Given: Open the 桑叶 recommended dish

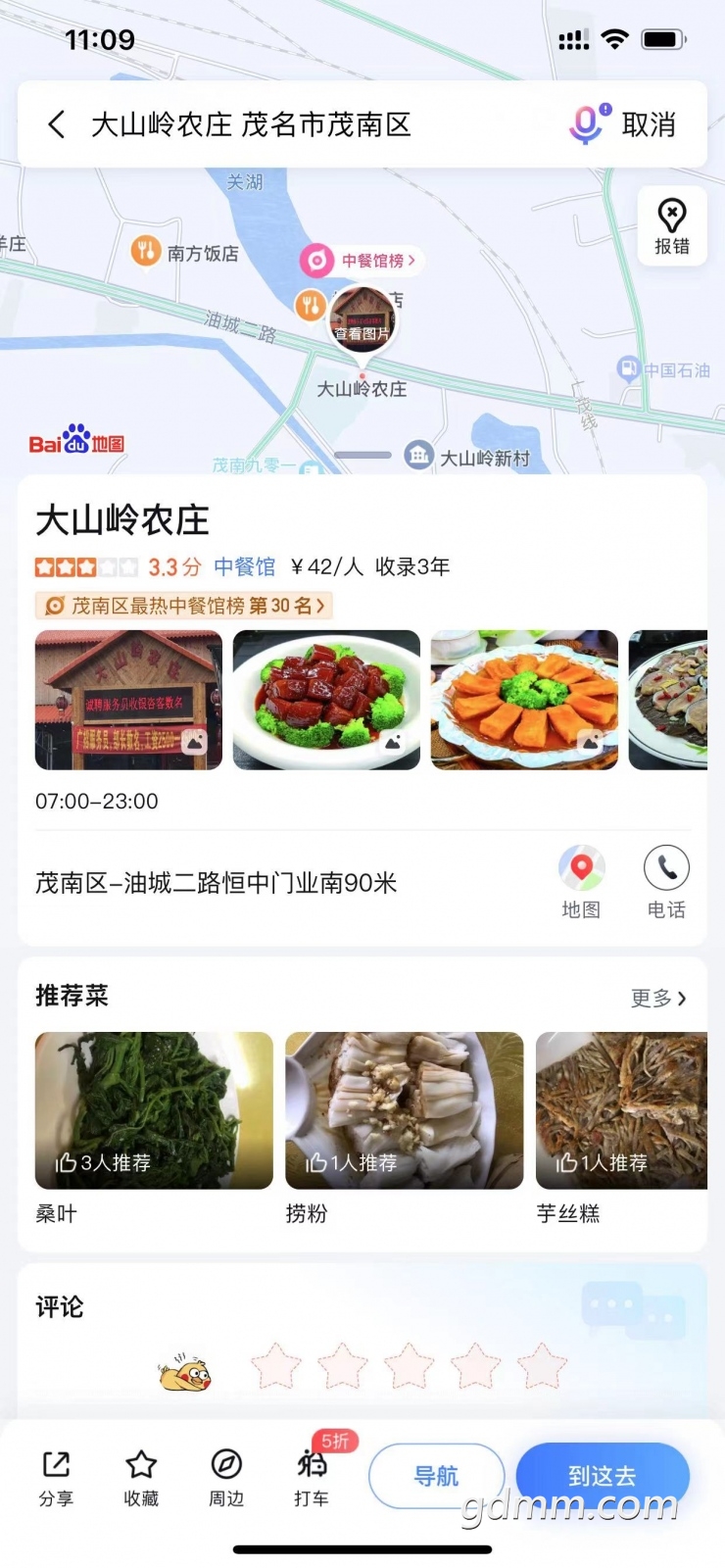Looking at the screenshot, I should point(154,1110).
